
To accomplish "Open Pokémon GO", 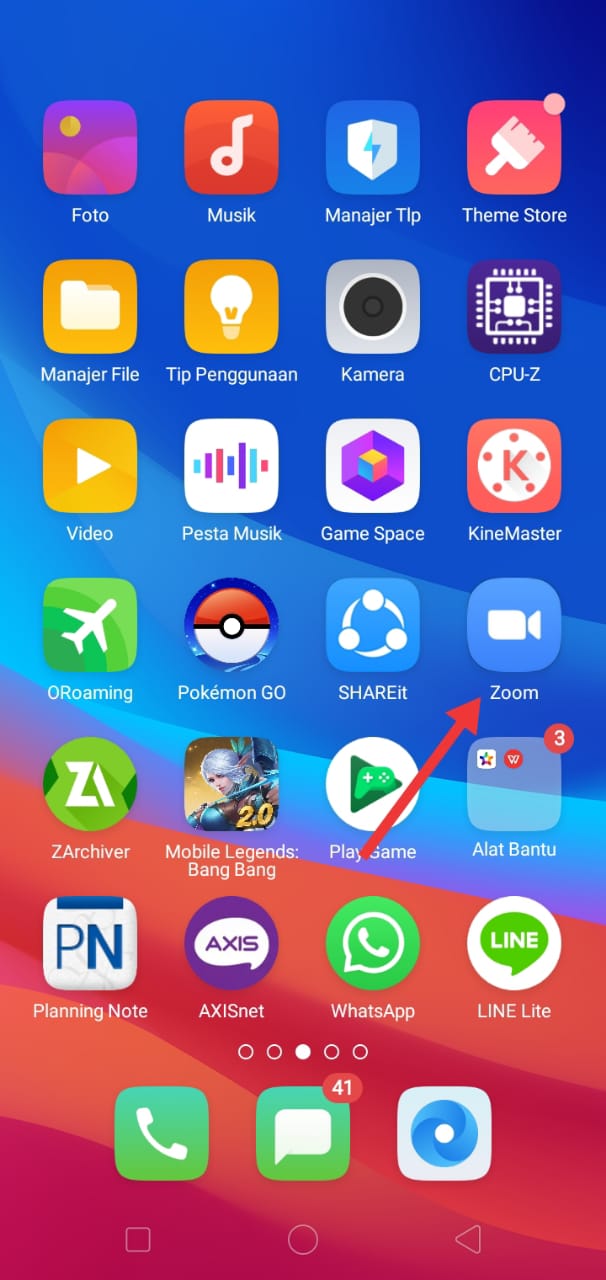I will (x=231, y=625).
